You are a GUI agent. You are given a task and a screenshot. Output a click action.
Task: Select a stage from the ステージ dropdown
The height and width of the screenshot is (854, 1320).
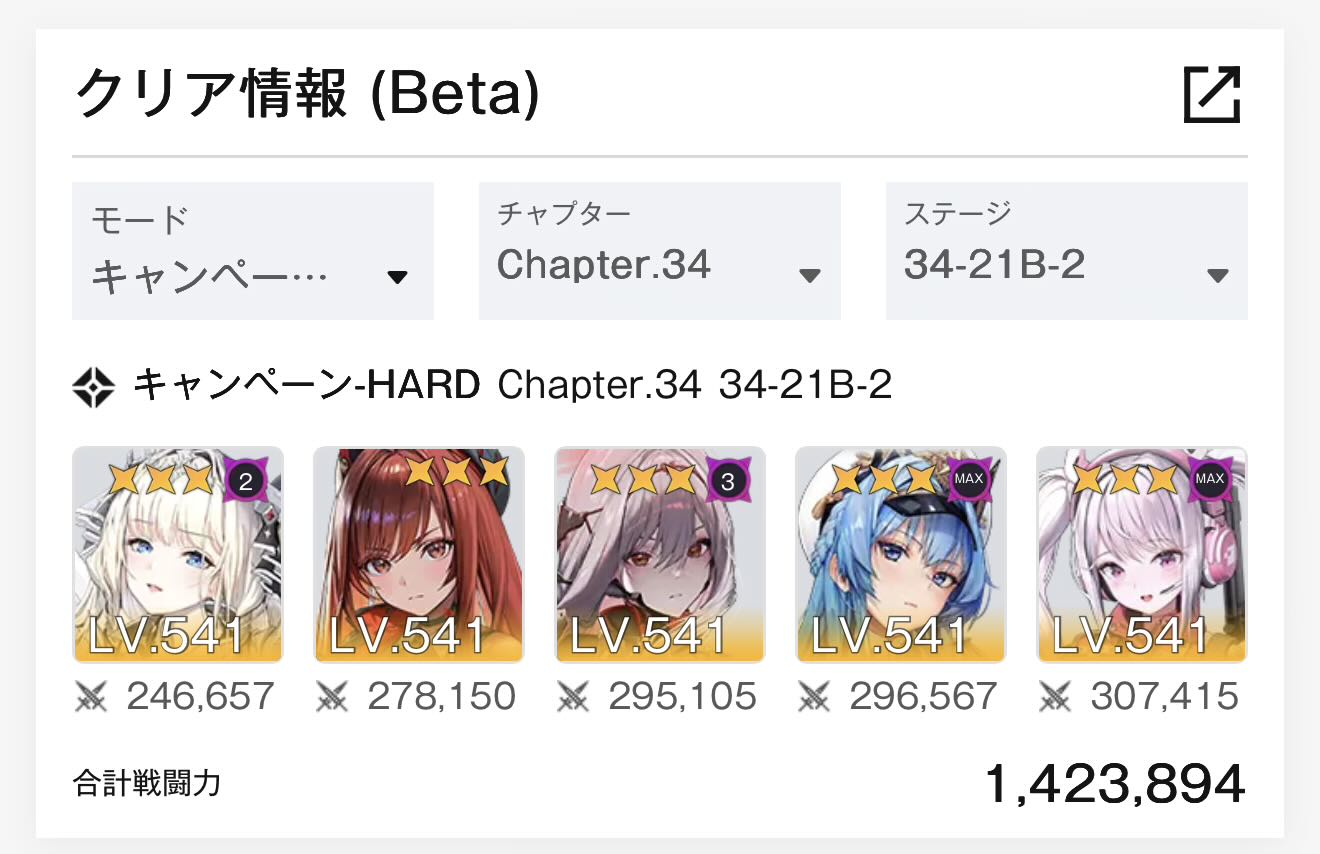coord(1067,251)
